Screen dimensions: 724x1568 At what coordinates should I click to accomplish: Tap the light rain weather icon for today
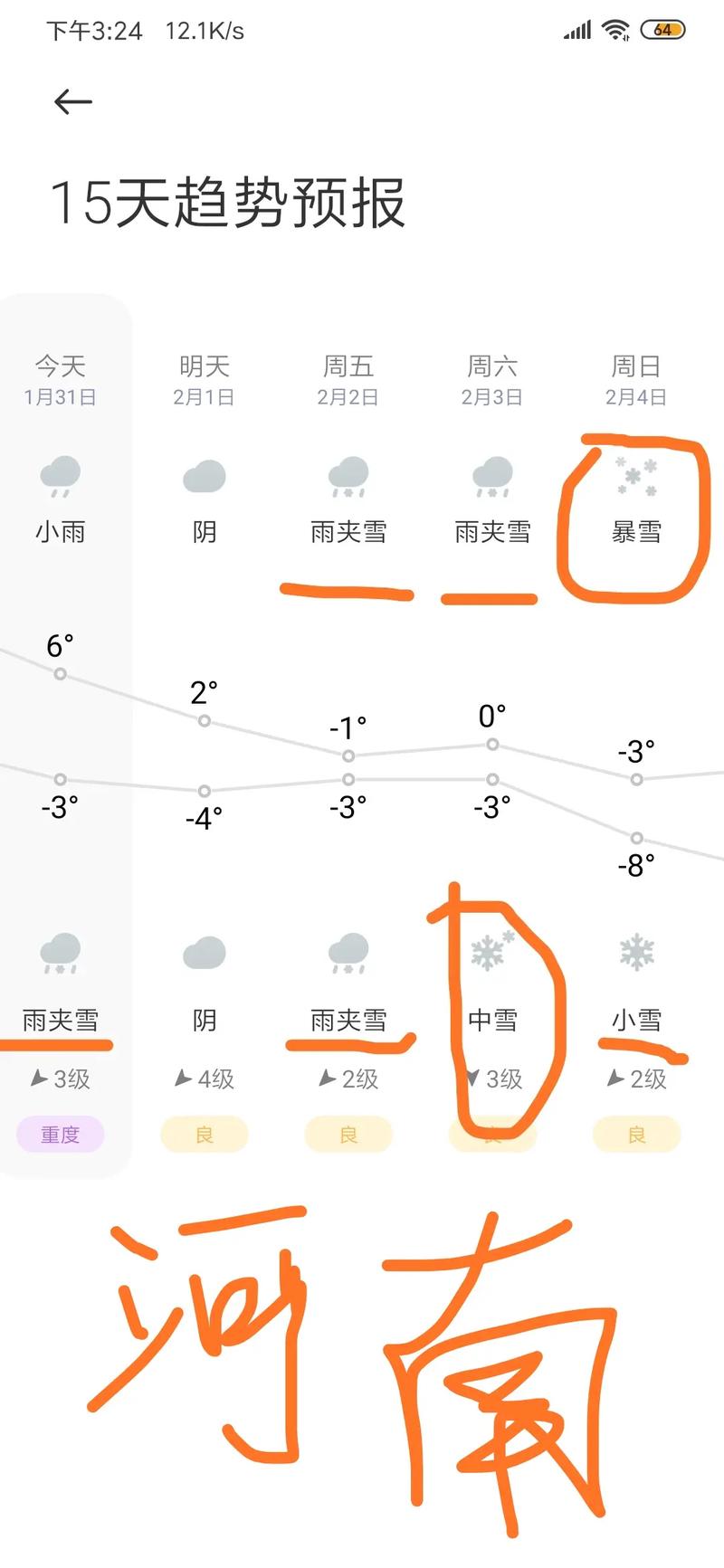(x=60, y=475)
